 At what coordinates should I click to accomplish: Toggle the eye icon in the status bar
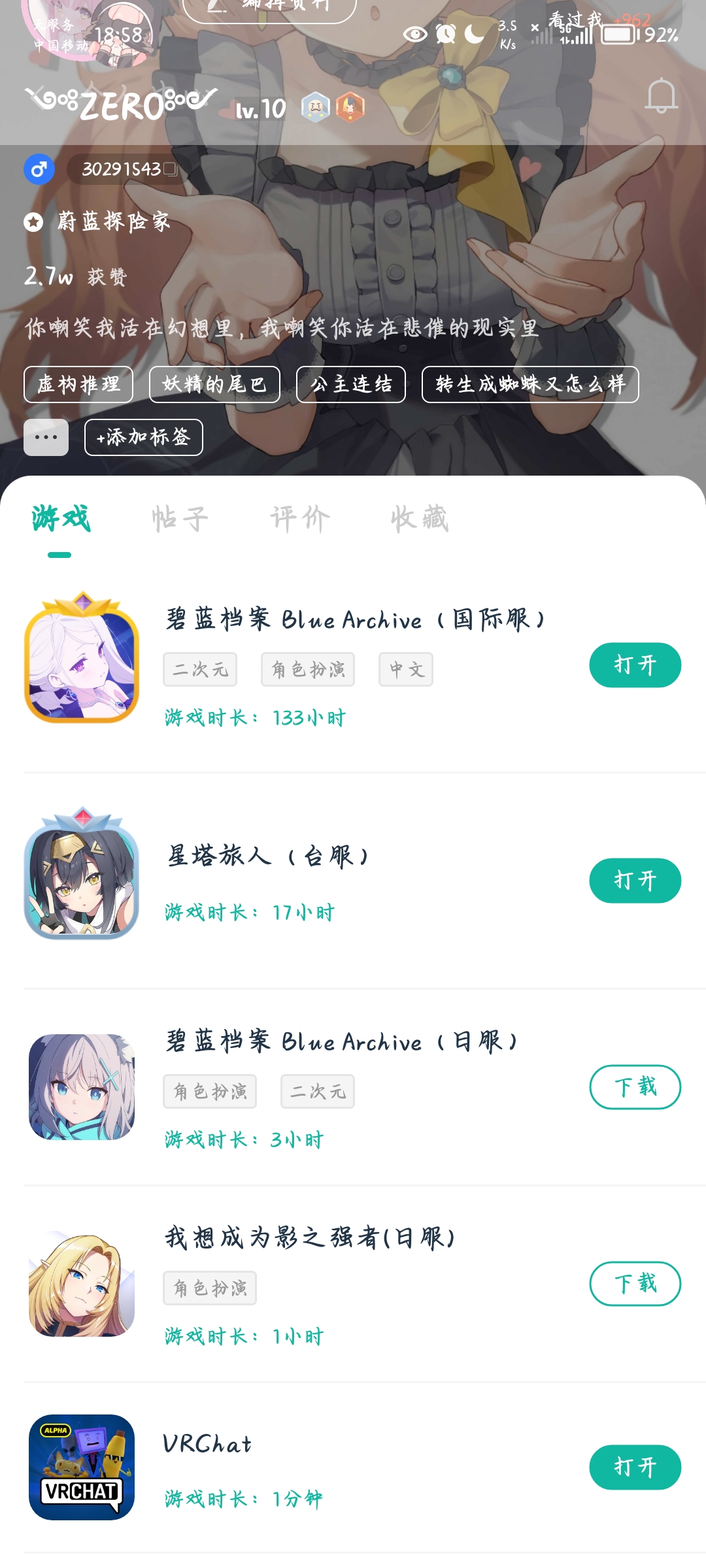click(x=414, y=34)
